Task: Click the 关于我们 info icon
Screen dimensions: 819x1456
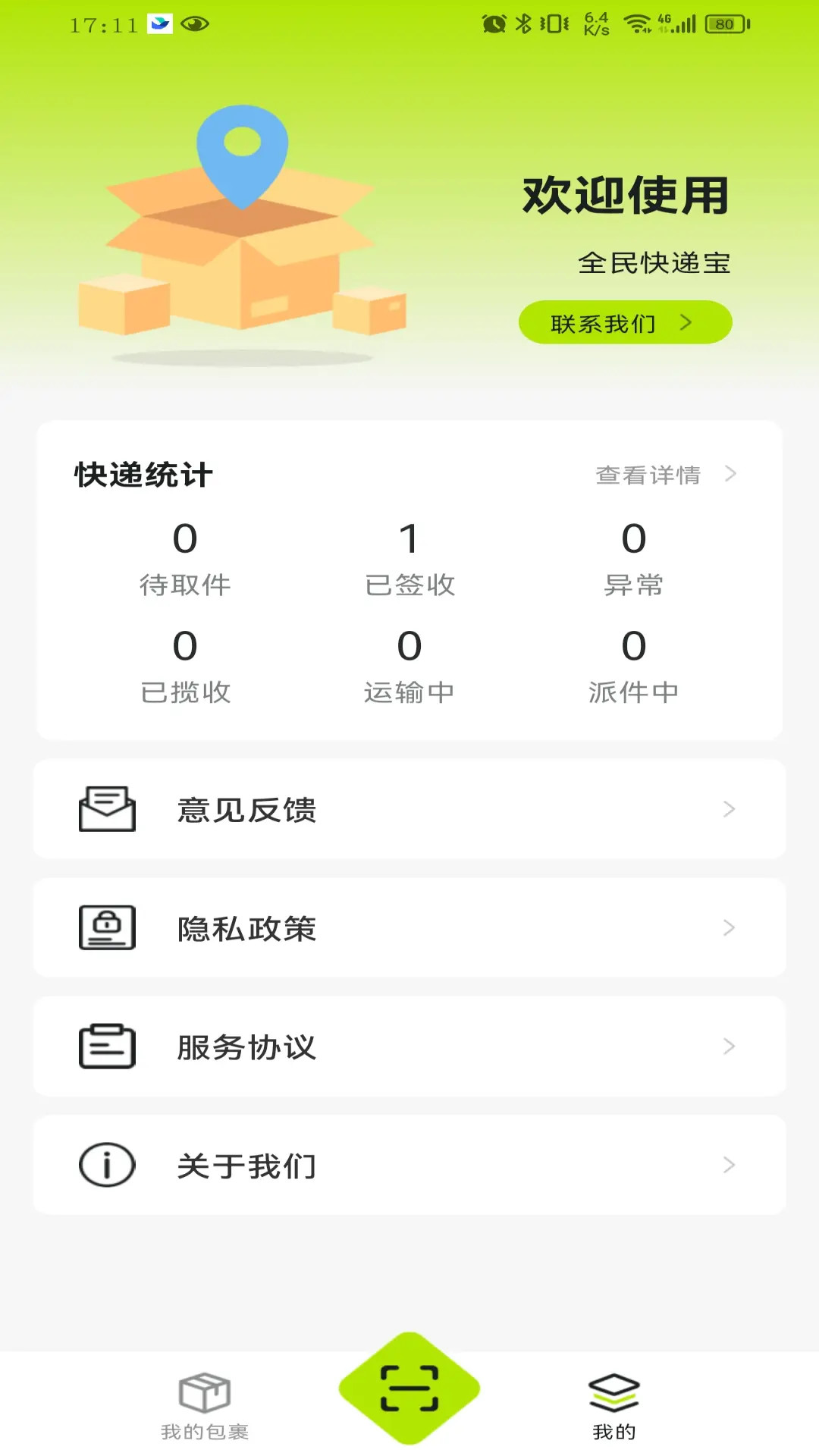Action: 106,1166
